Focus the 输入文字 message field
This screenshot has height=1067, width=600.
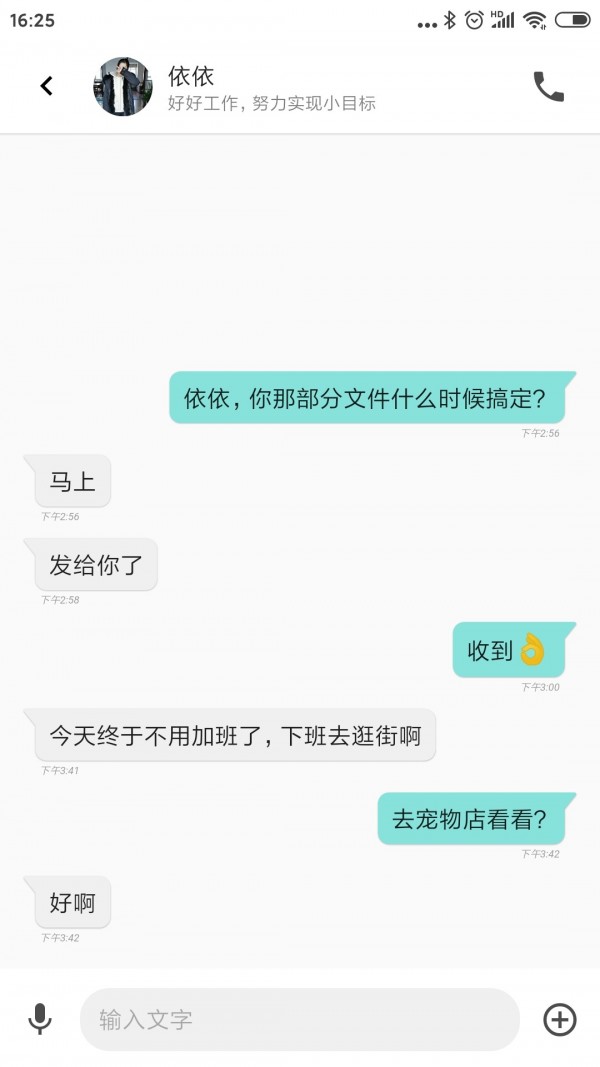tap(300, 1019)
